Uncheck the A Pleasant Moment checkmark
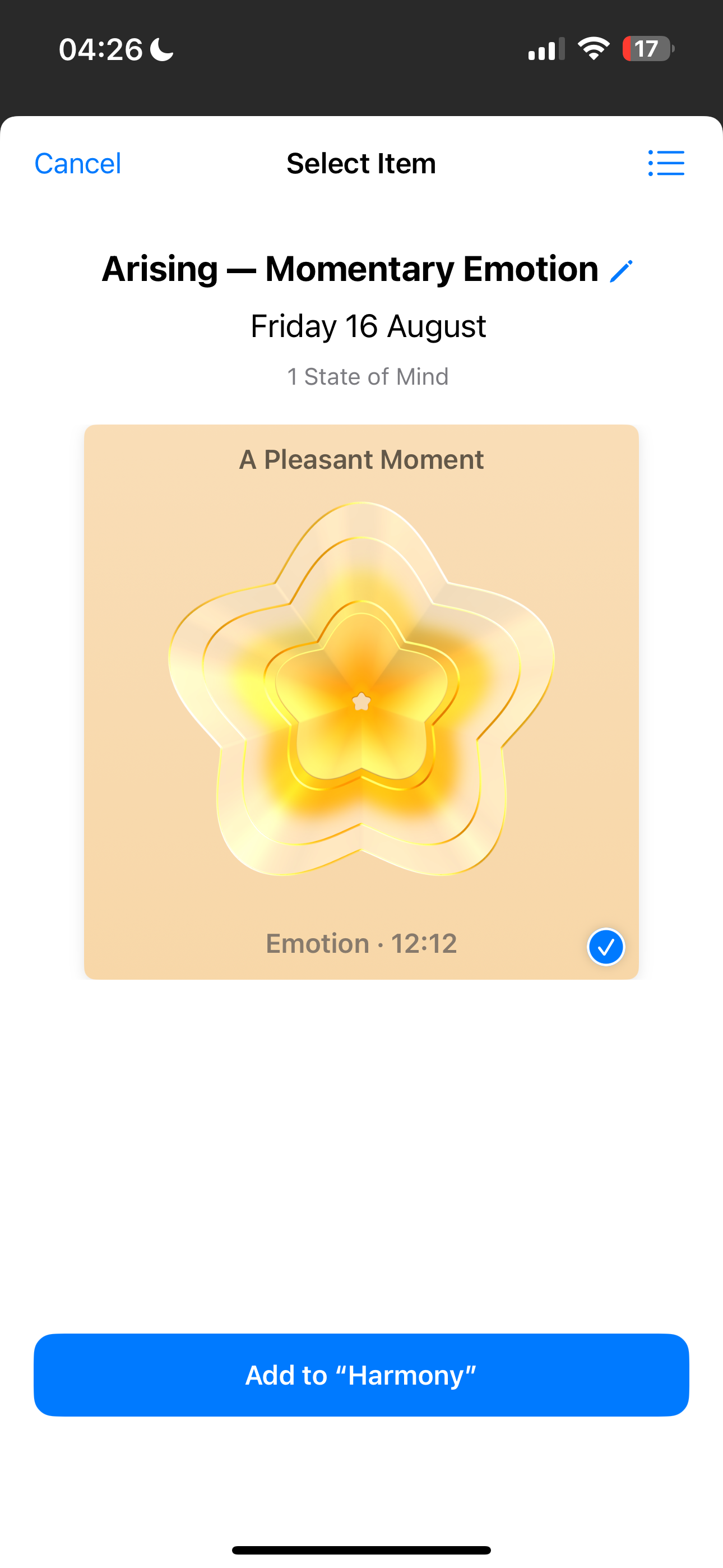The height and width of the screenshot is (1568, 723). coord(605,947)
